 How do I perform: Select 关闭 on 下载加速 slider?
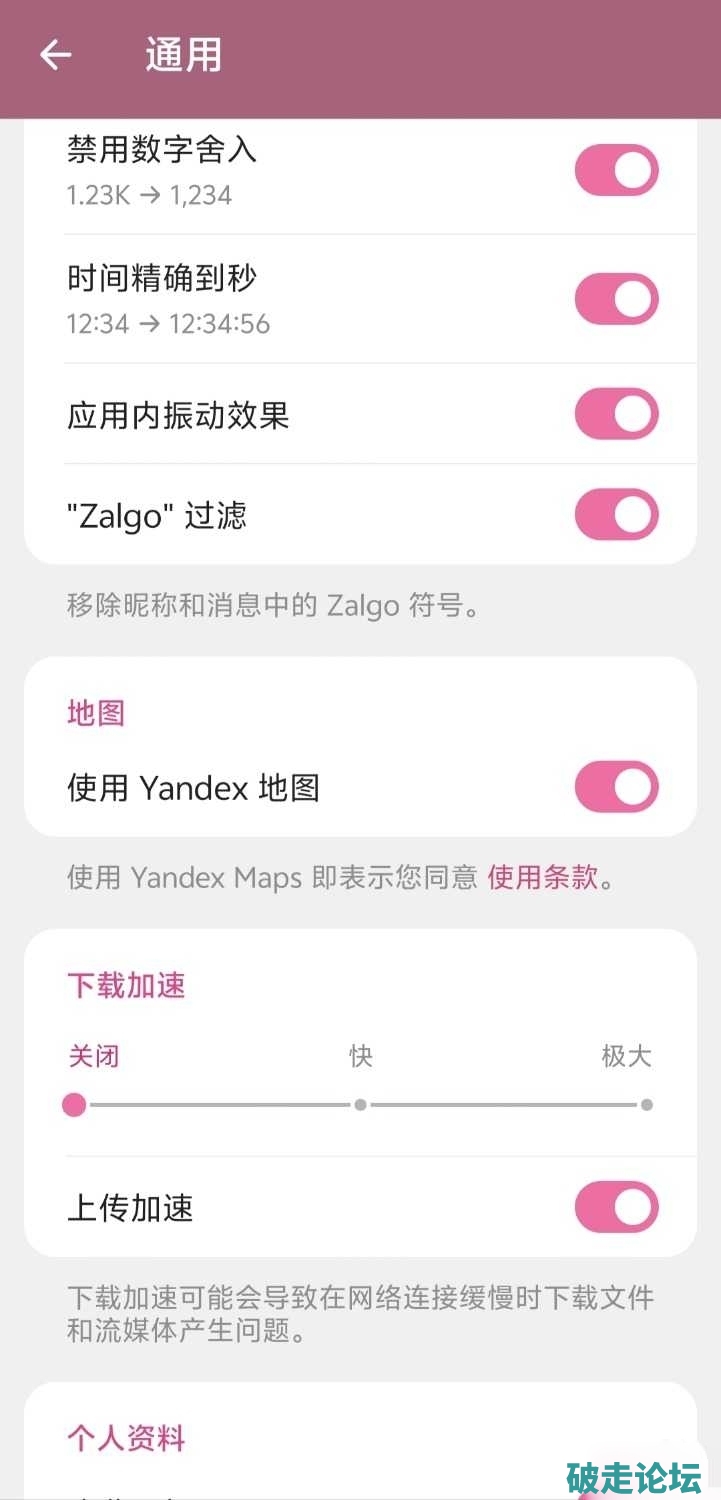coord(74,1105)
